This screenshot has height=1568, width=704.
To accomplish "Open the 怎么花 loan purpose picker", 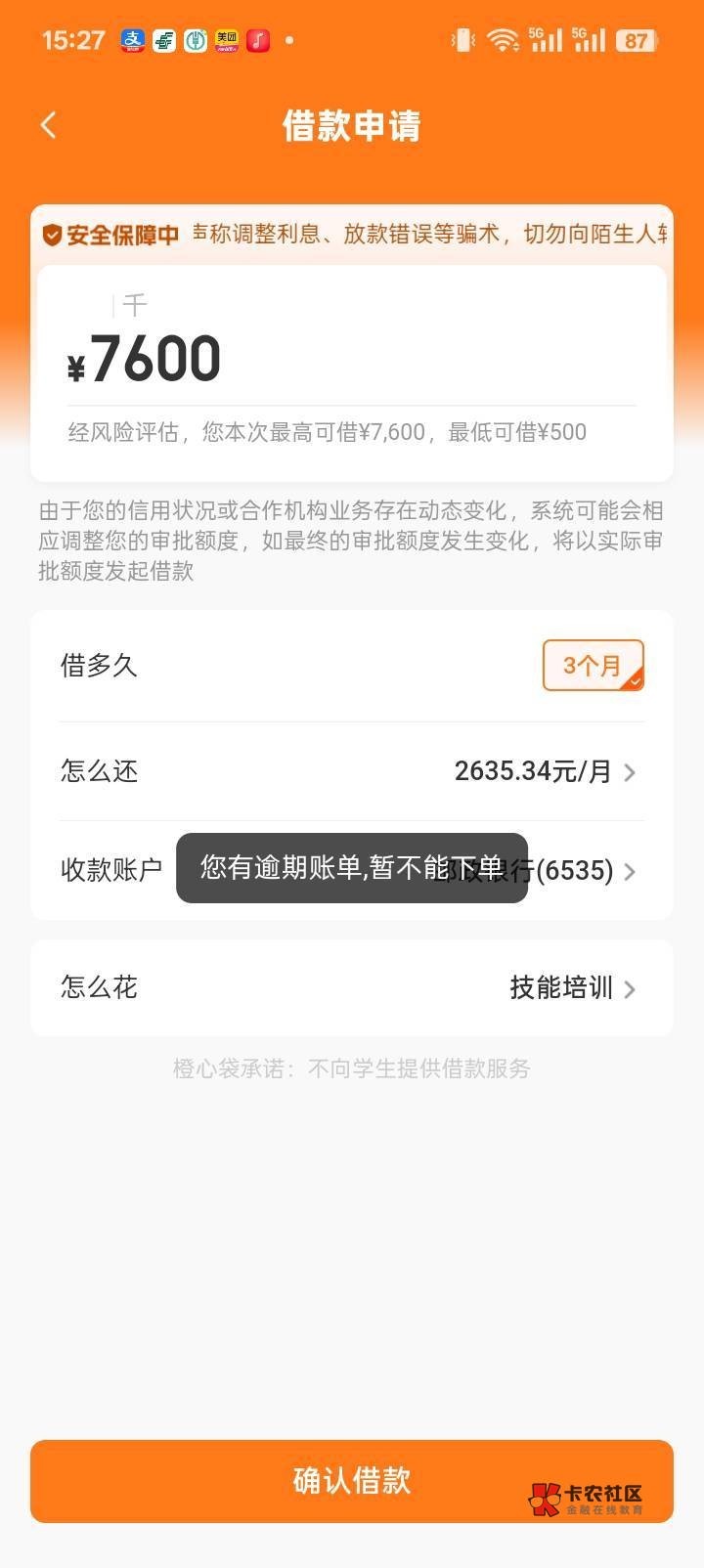I will click(x=352, y=987).
